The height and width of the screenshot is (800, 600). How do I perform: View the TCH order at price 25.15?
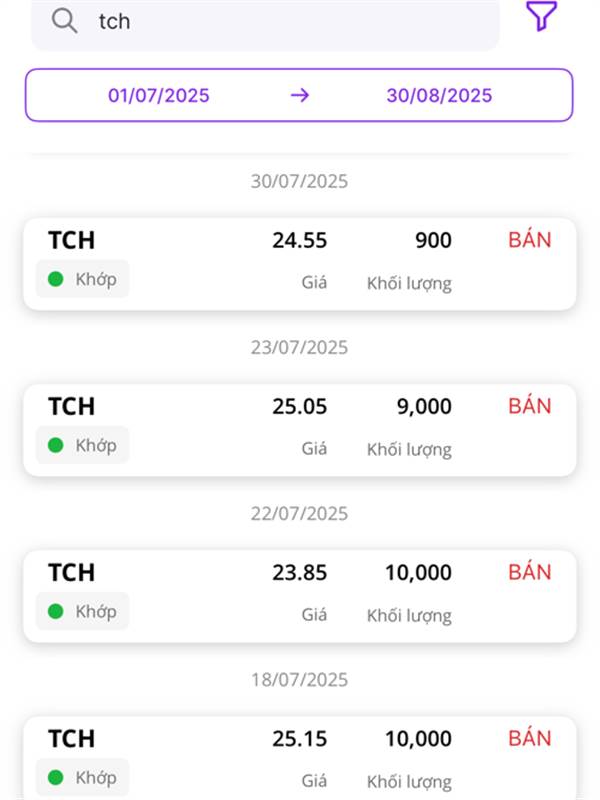pyautogui.click(x=300, y=758)
